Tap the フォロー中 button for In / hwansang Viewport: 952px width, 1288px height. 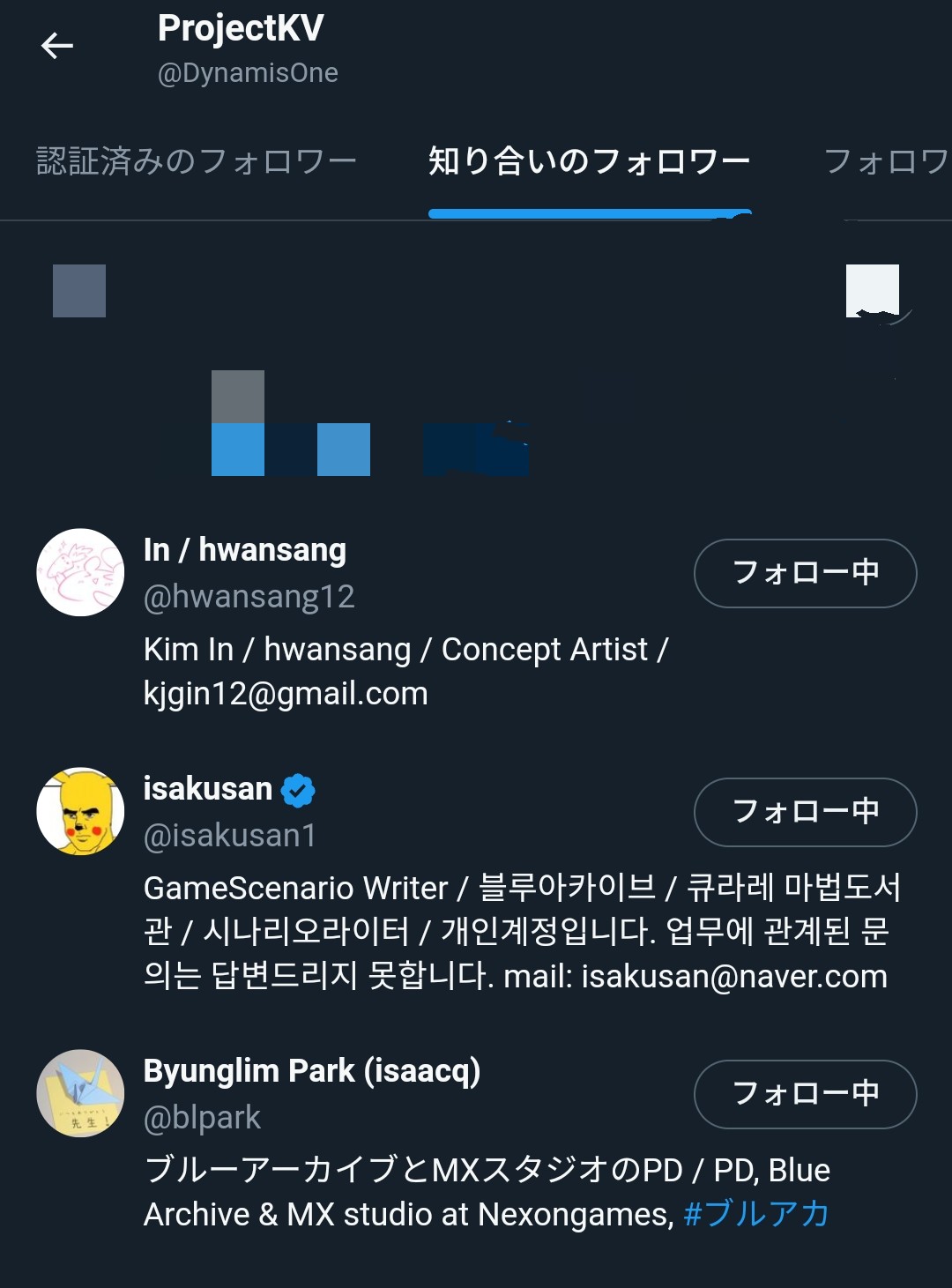[805, 573]
